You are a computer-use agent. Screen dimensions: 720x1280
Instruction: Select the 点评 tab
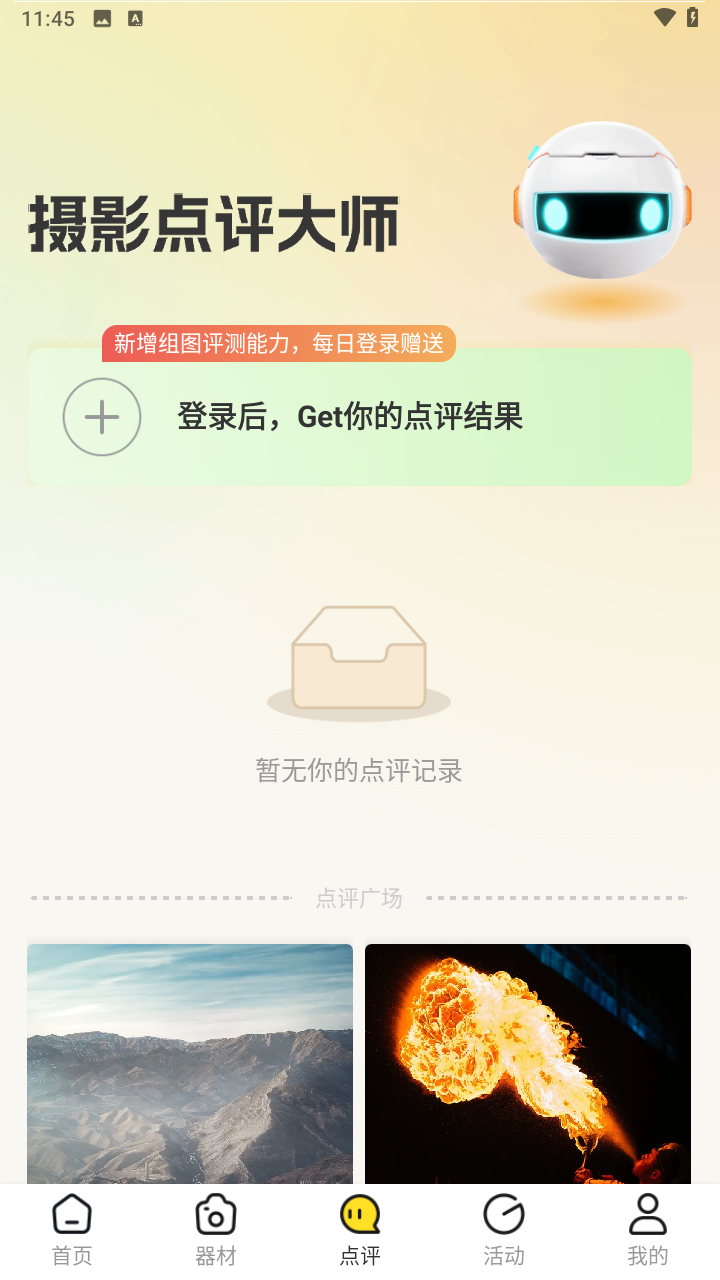(360, 1230)
